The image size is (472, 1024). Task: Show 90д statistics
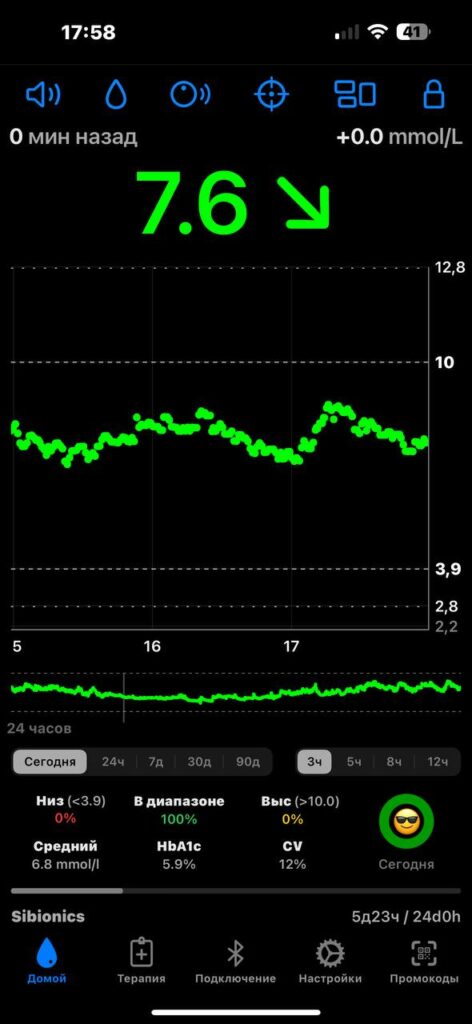pos(247,762)
